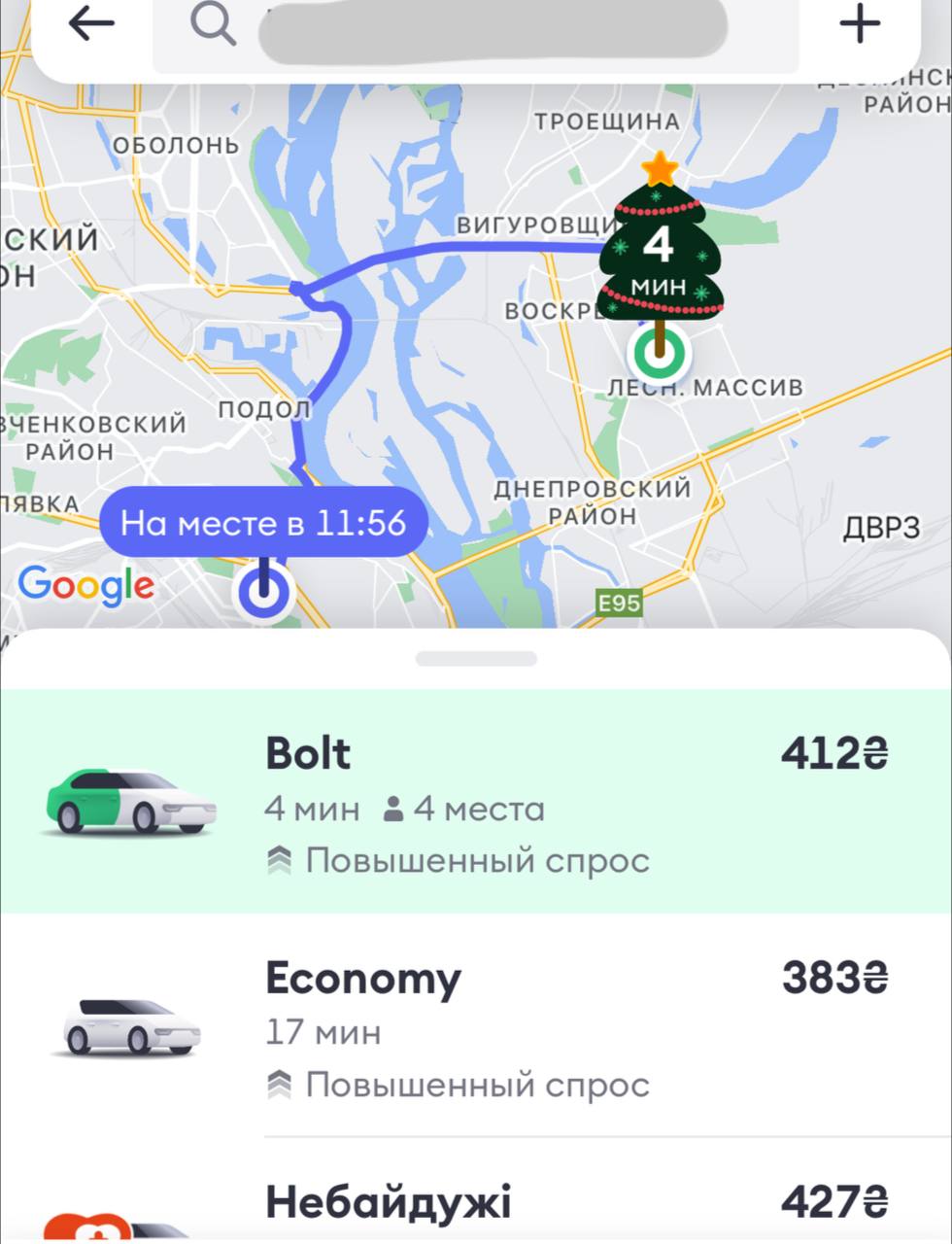
Task: Choose the Economy ride for 383₴
Action: point(476,1025)
